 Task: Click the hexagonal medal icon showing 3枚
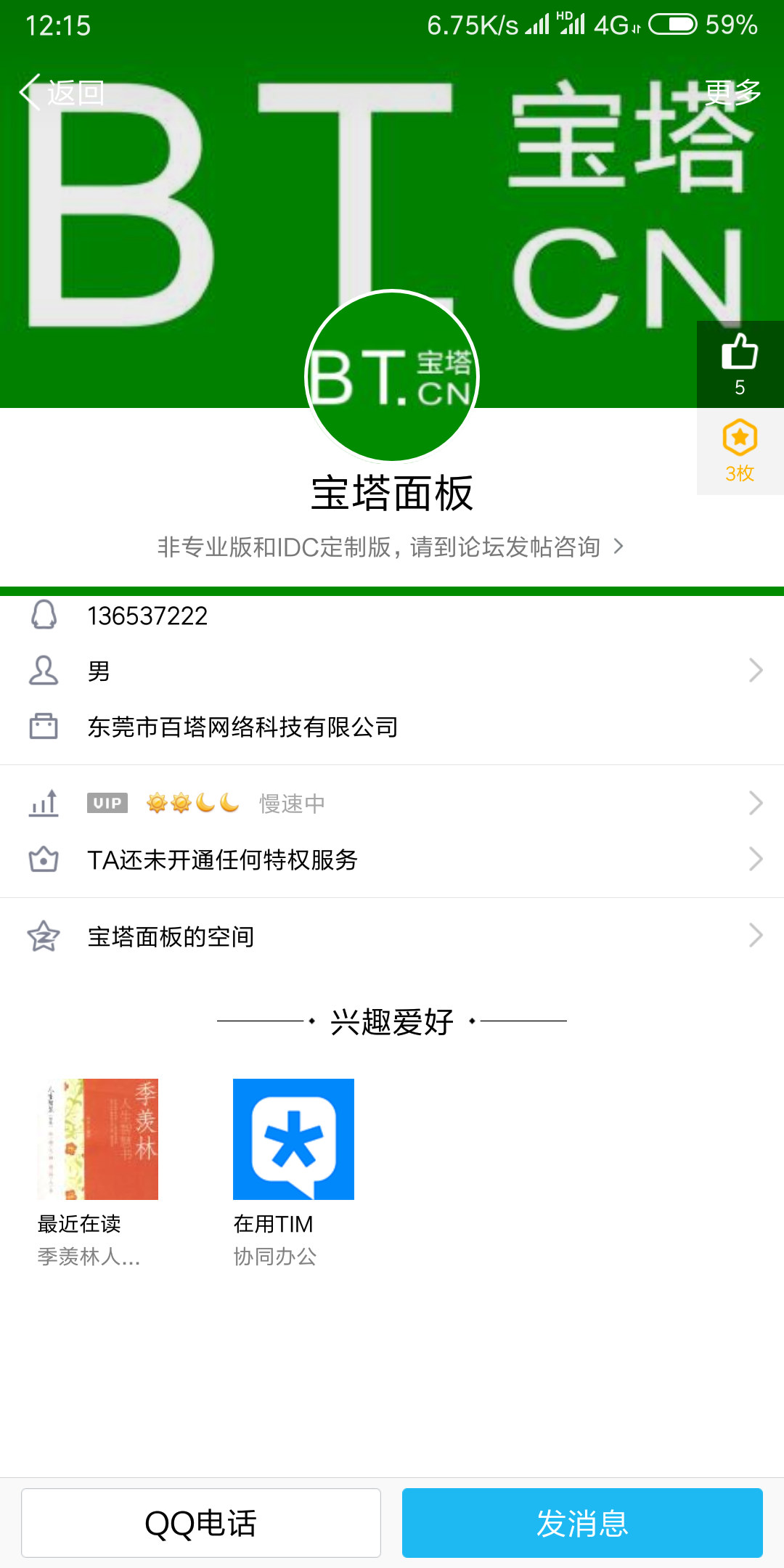click(x=740, y=438)
